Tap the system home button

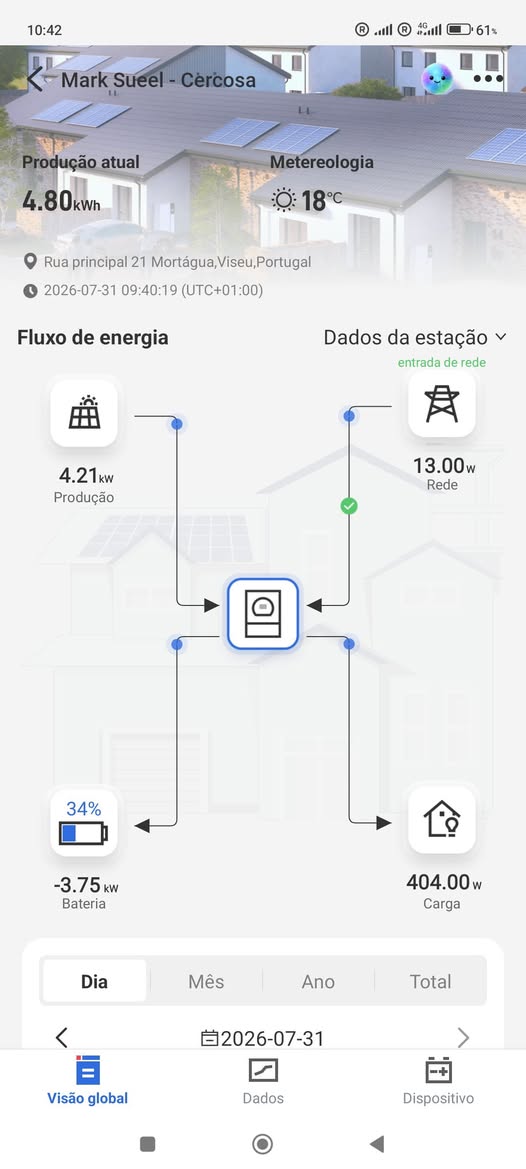coord(262,1144)
